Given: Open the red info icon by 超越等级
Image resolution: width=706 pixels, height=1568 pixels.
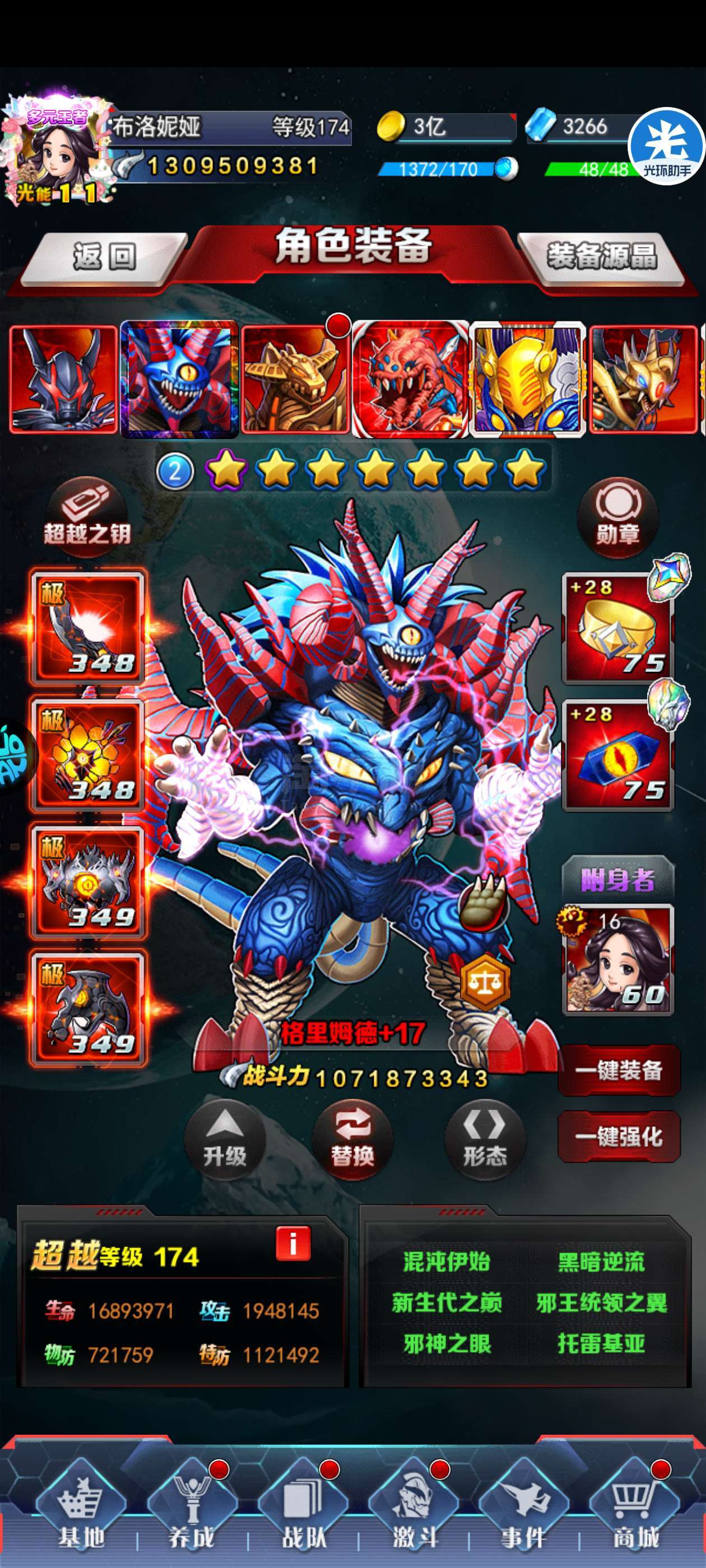Looking at the screenshot, I should coord(293,1244).
